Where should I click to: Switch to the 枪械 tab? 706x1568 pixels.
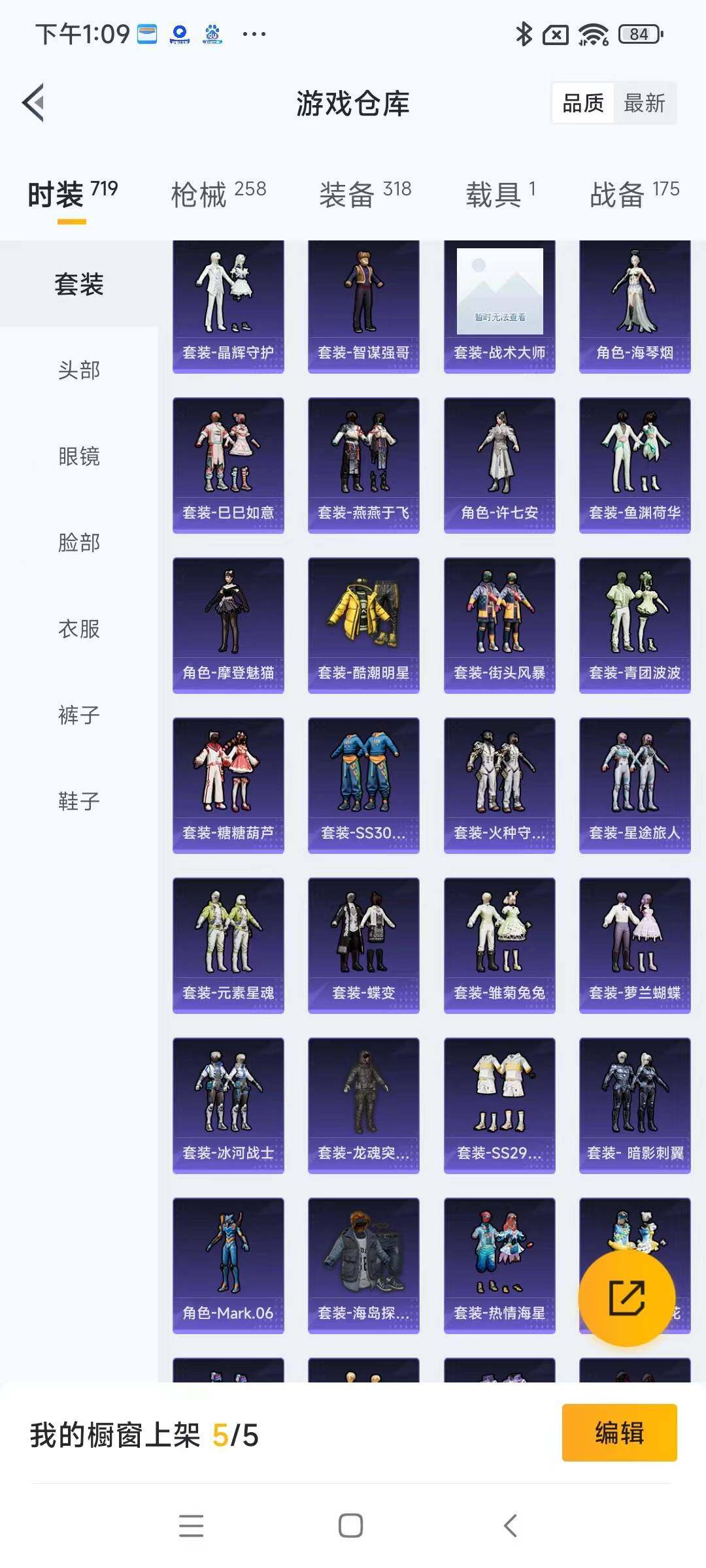click(218, 194)
